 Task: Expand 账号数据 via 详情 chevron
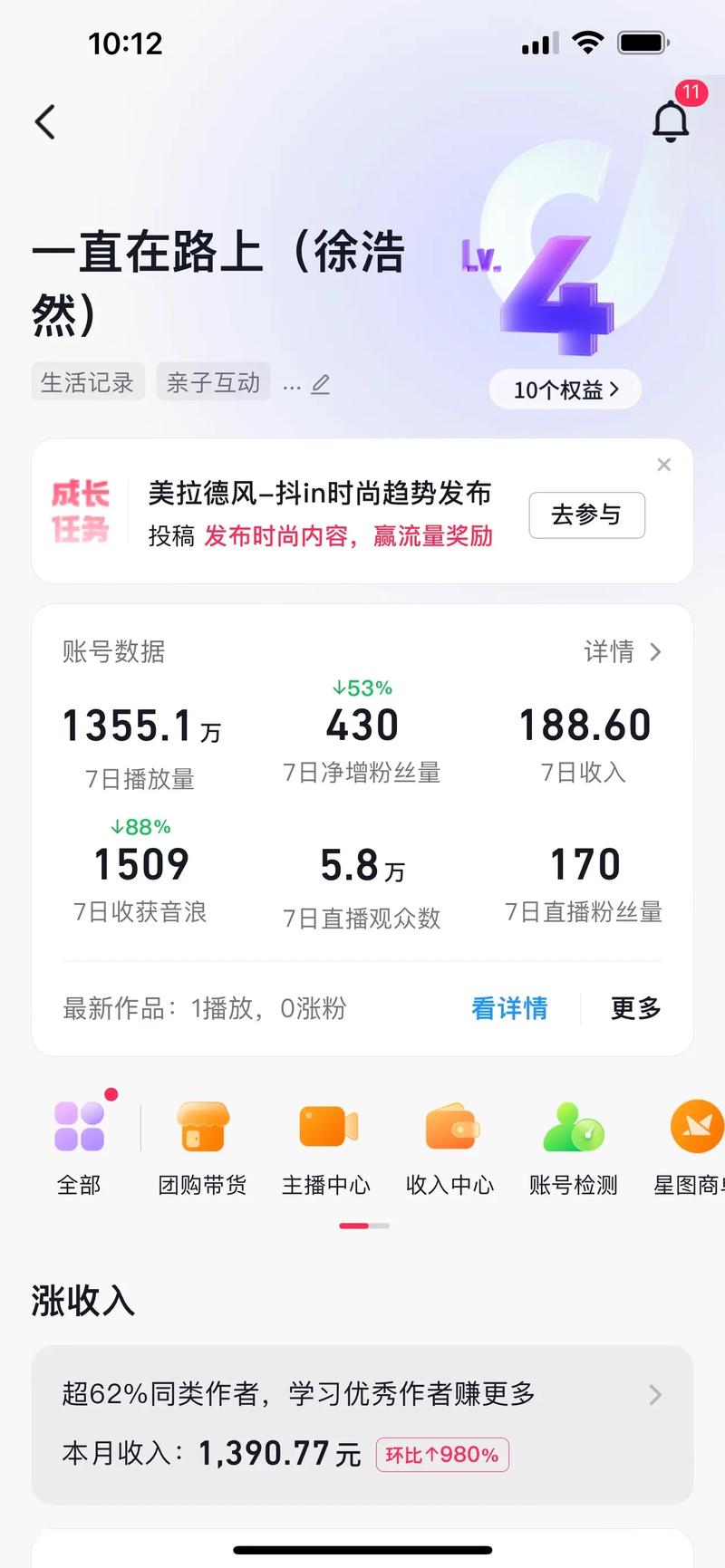click(623, 651)
